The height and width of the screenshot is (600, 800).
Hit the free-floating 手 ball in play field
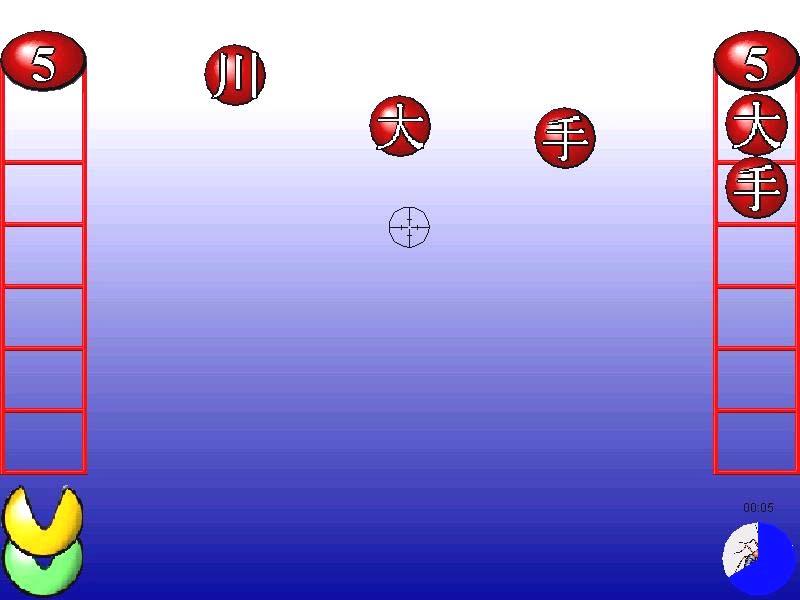pos(565,138)
